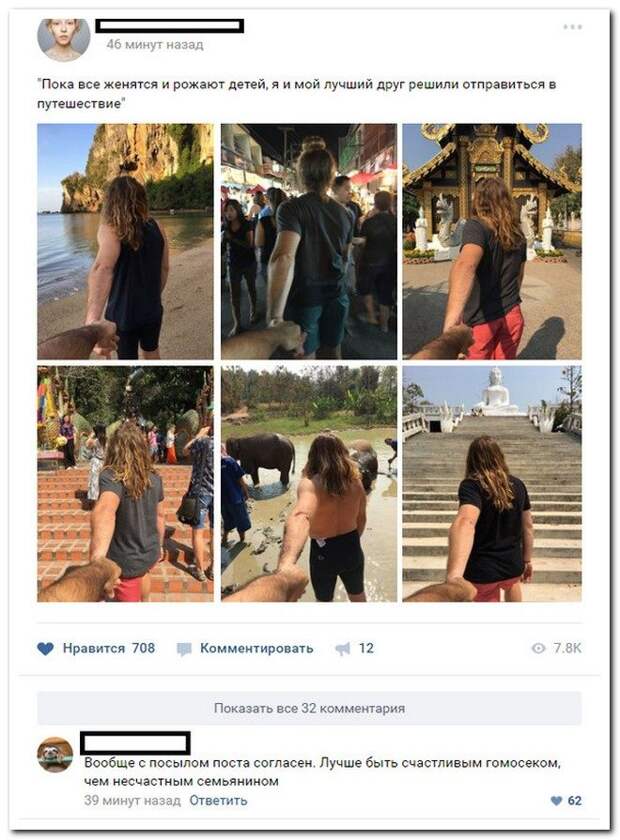Viewport: 620px width, 840px height.
Task: Open the golden temple photo
Action: (x=491, y=241)
